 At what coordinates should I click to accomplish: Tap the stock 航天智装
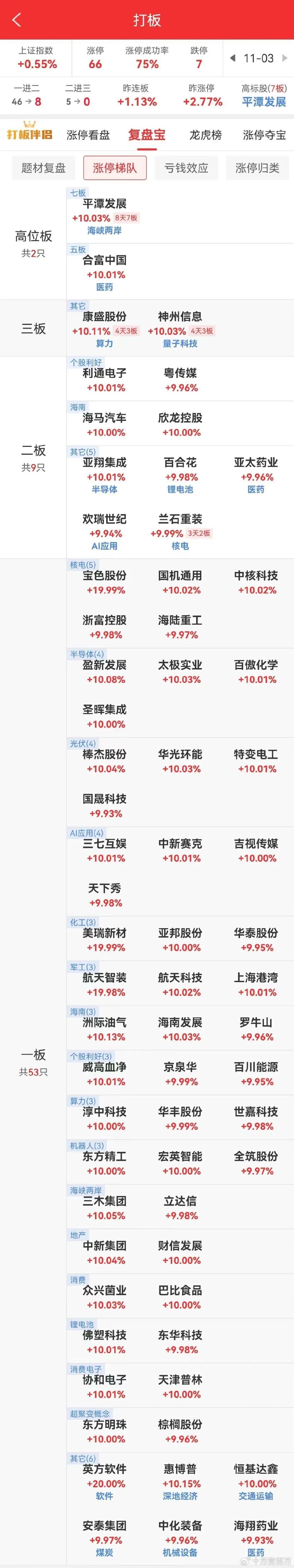(x=105, y=977)
